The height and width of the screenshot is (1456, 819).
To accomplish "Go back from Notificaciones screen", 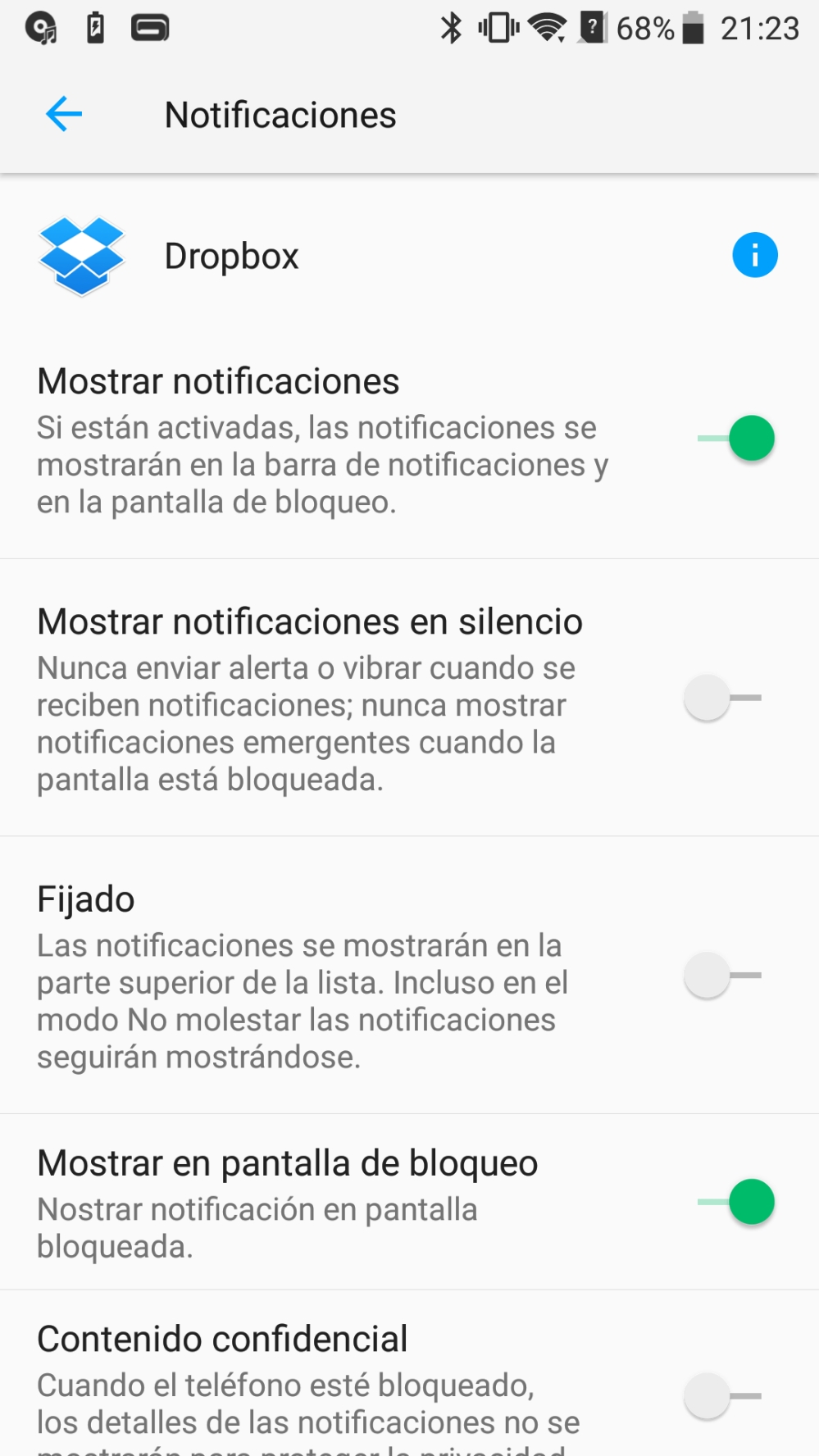I will pos(64,114).
